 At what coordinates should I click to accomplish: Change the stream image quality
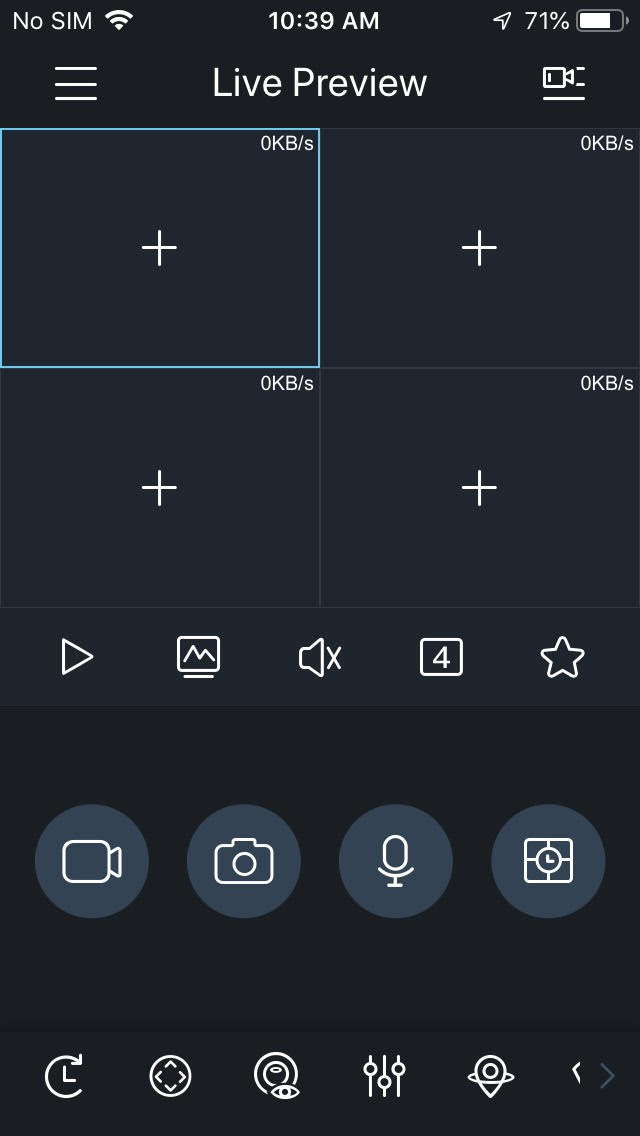coord(198,657)
